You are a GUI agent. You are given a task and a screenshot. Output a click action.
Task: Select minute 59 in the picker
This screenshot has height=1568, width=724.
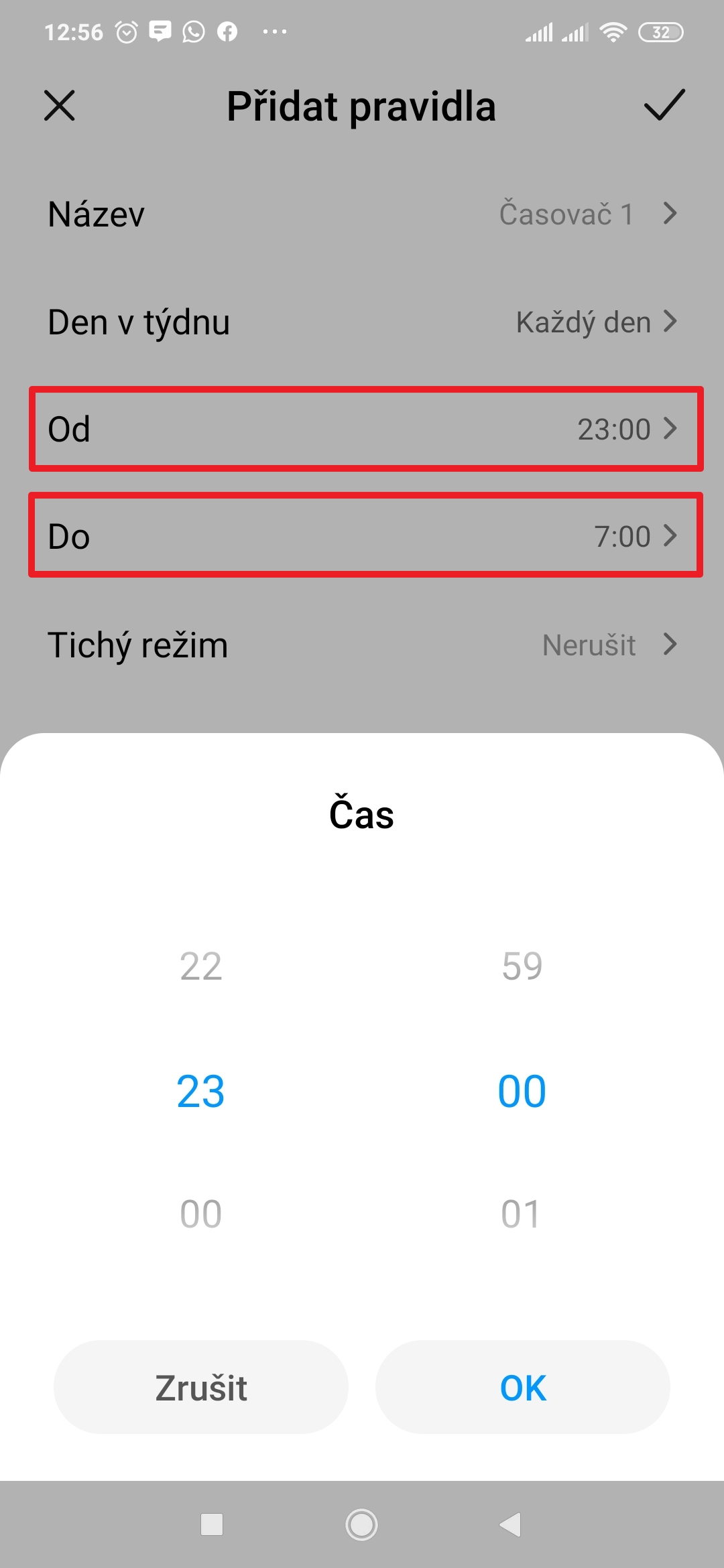tap(522, 966)
